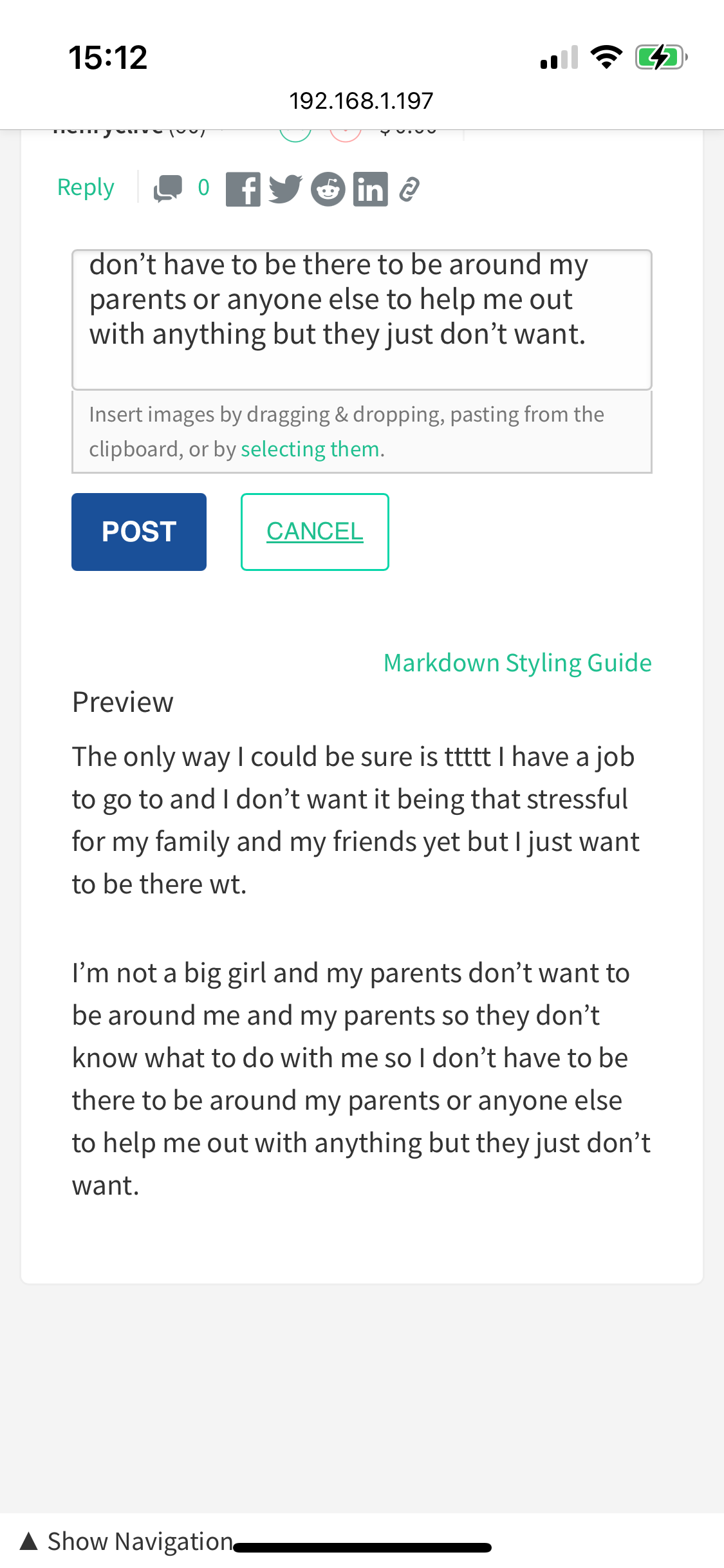
Task: Focus the reply text box
Action: tap(362, 319)
